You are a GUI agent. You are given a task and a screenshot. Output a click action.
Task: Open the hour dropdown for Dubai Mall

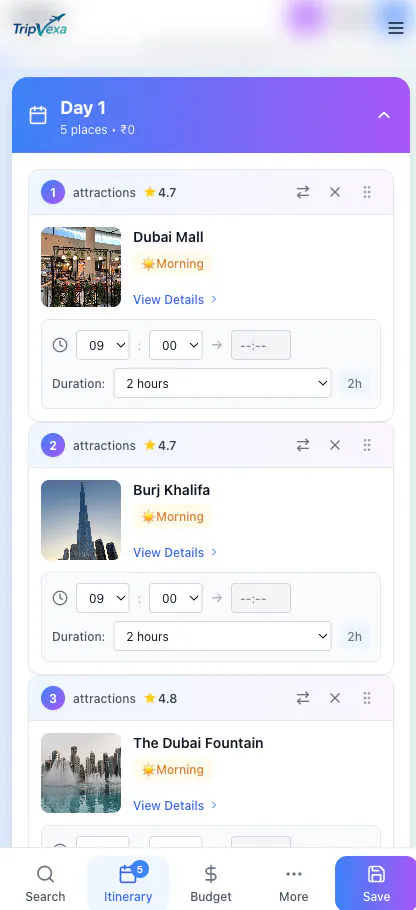[x=103, y=345]
